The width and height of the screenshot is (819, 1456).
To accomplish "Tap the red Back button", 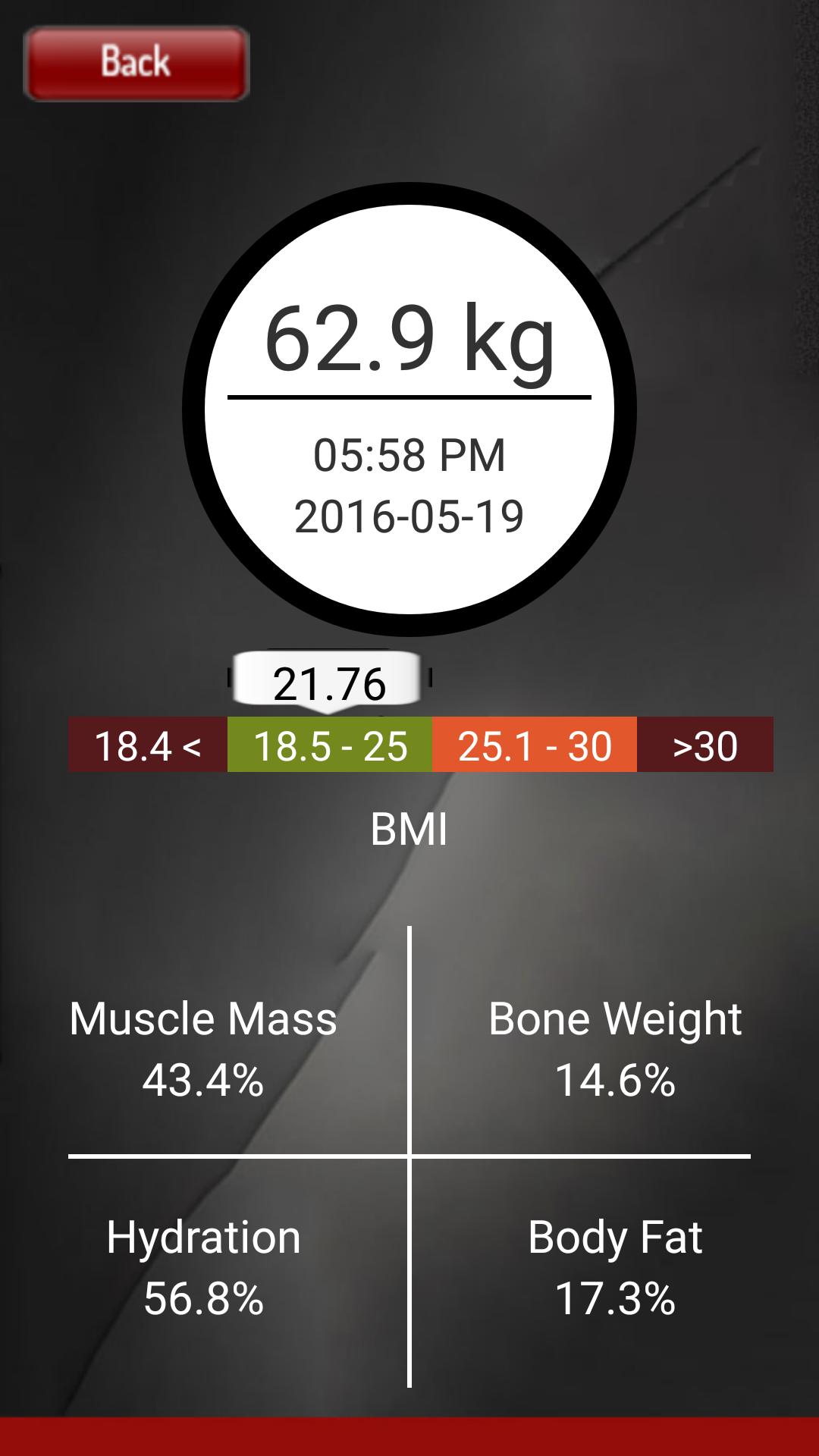I will pyautogui.click(x=136, y=63).
